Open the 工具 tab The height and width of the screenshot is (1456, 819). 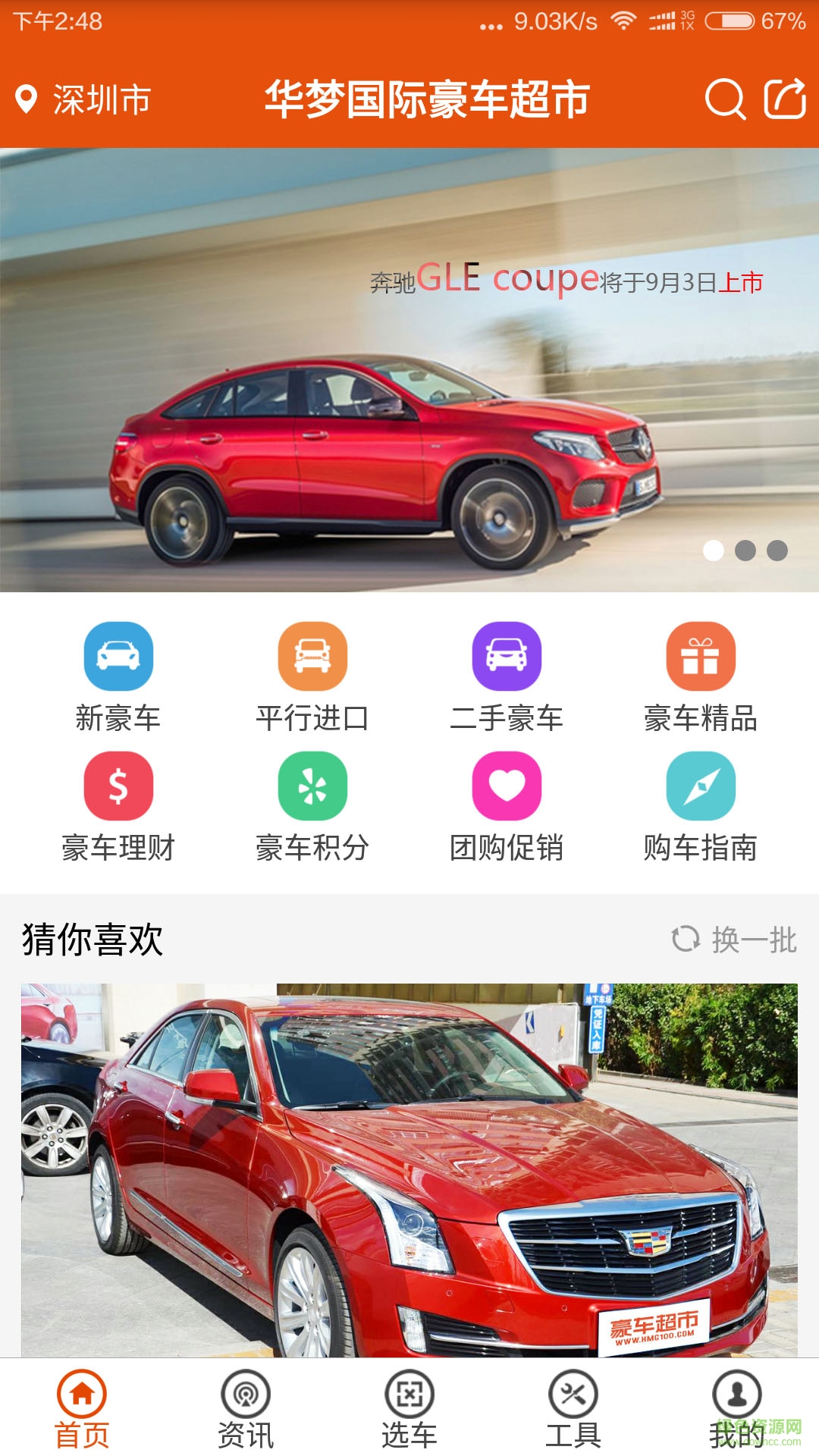573,1409
